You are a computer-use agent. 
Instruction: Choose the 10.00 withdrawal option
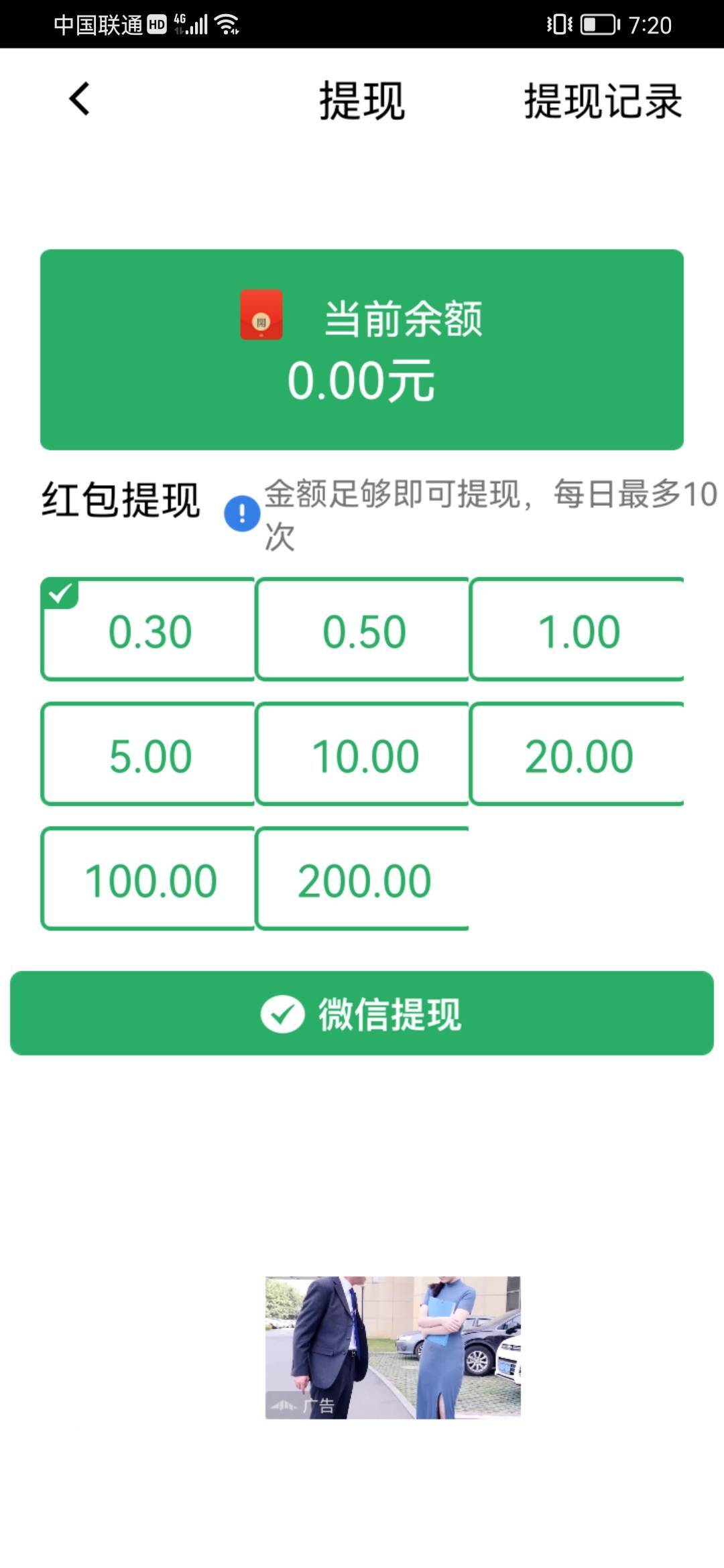tap(362, 754)
